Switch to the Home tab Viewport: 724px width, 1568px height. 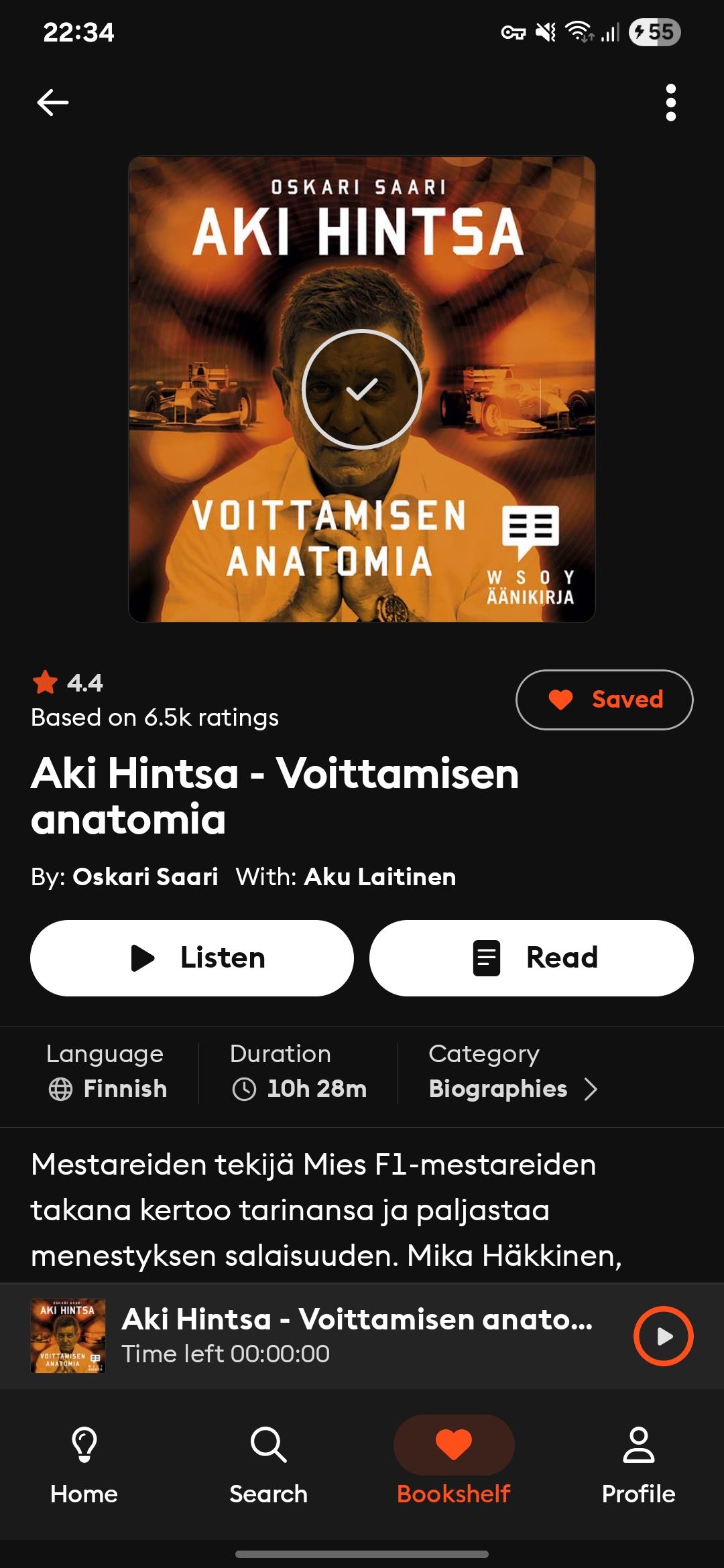tap(84, 1467)
